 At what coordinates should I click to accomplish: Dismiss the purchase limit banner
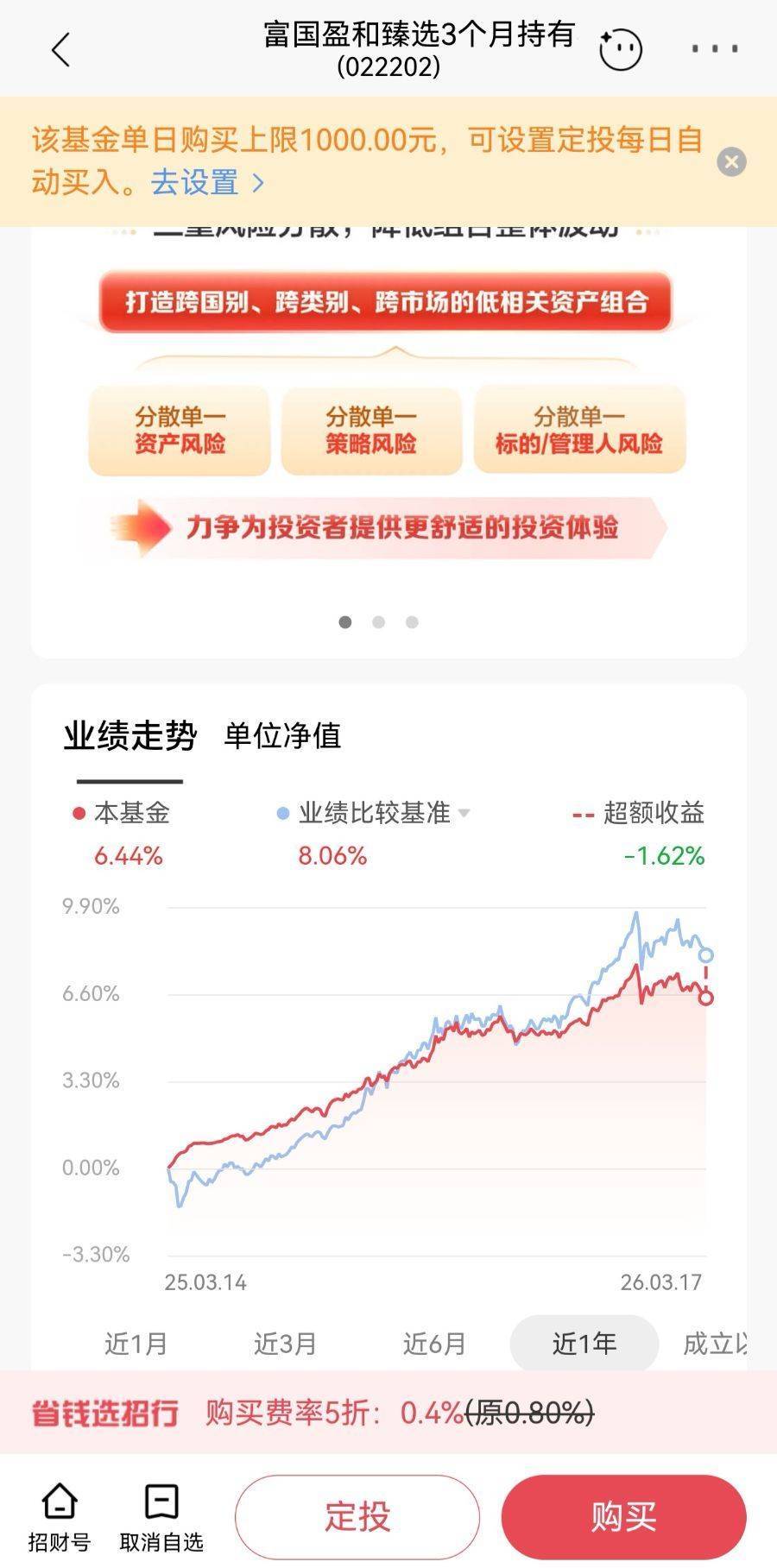(x=731, y=162)
